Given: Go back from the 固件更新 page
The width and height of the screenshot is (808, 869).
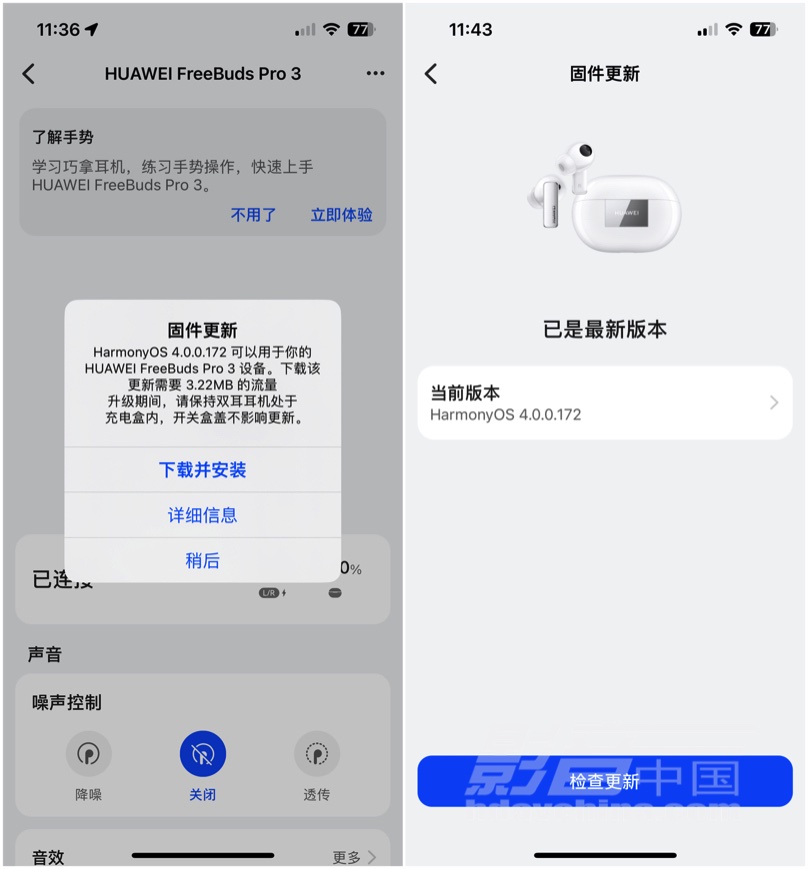Looking at the screenshot, I should (x=431, y=73).
